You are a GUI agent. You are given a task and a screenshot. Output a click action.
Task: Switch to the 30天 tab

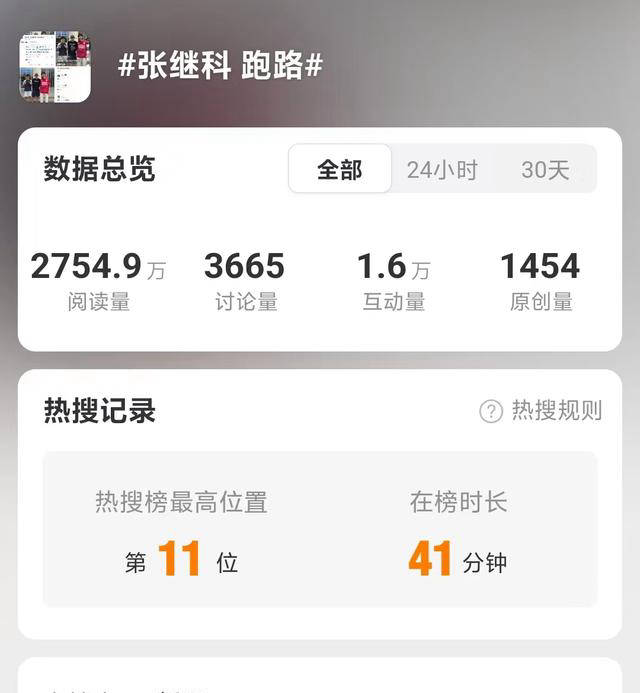[545, 170]
